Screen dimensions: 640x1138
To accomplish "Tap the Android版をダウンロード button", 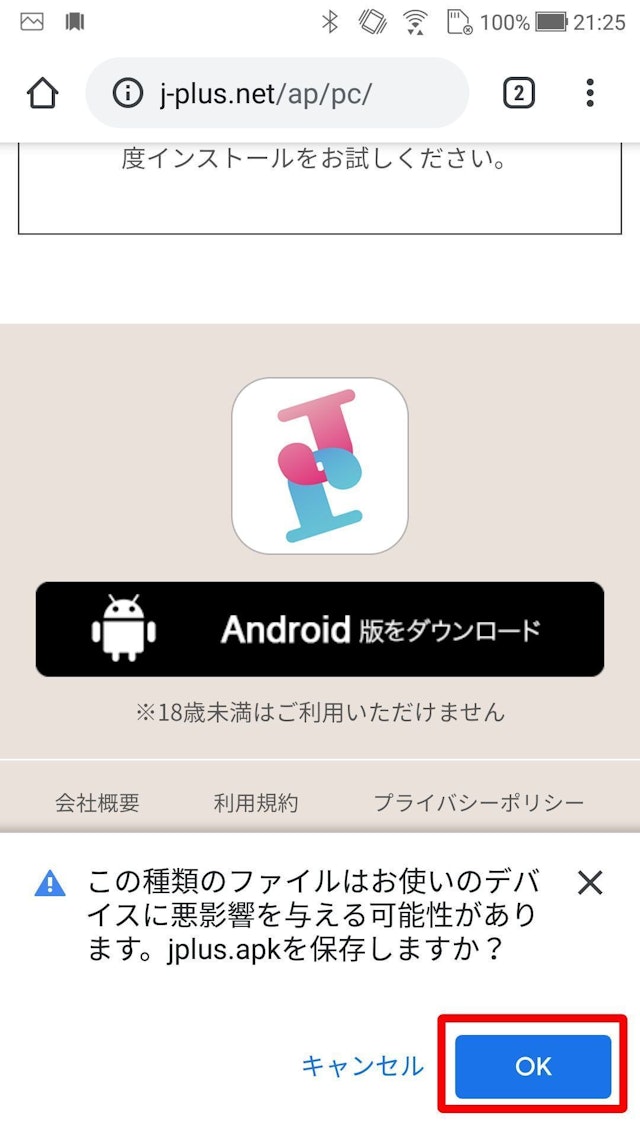I will pos(320,630).
